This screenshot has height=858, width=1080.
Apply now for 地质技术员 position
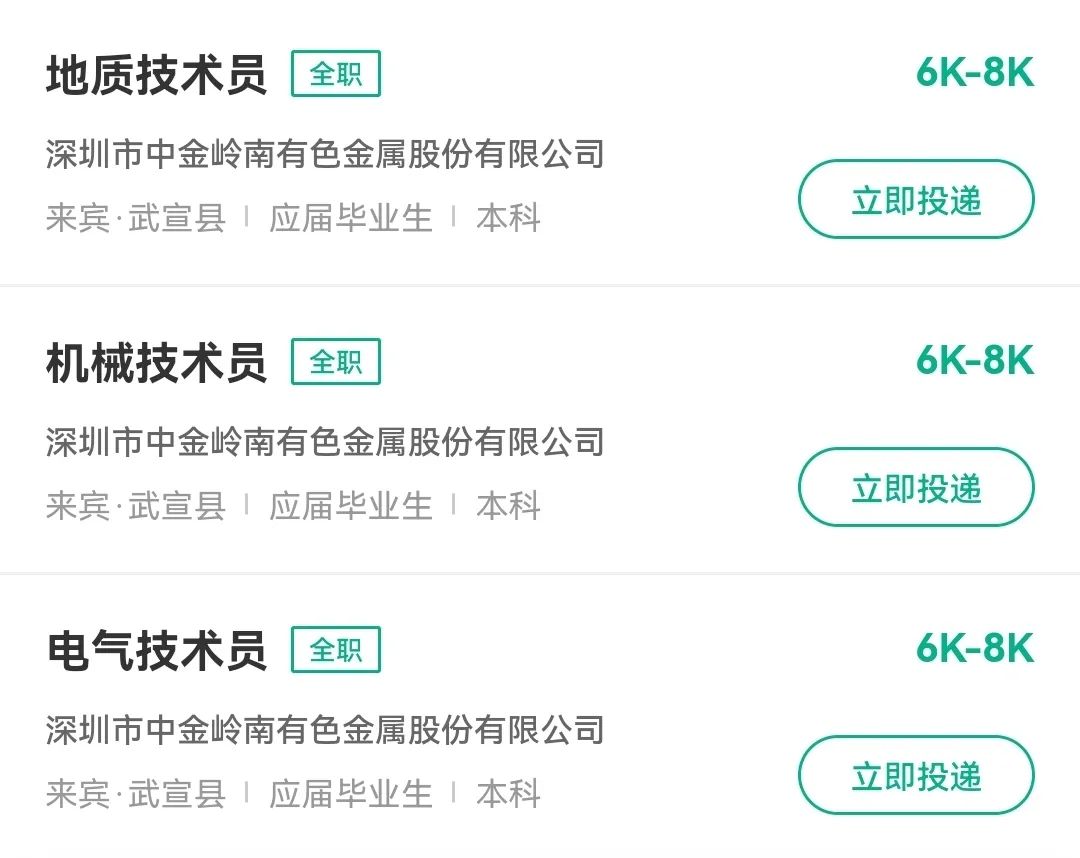click(915, 200)
